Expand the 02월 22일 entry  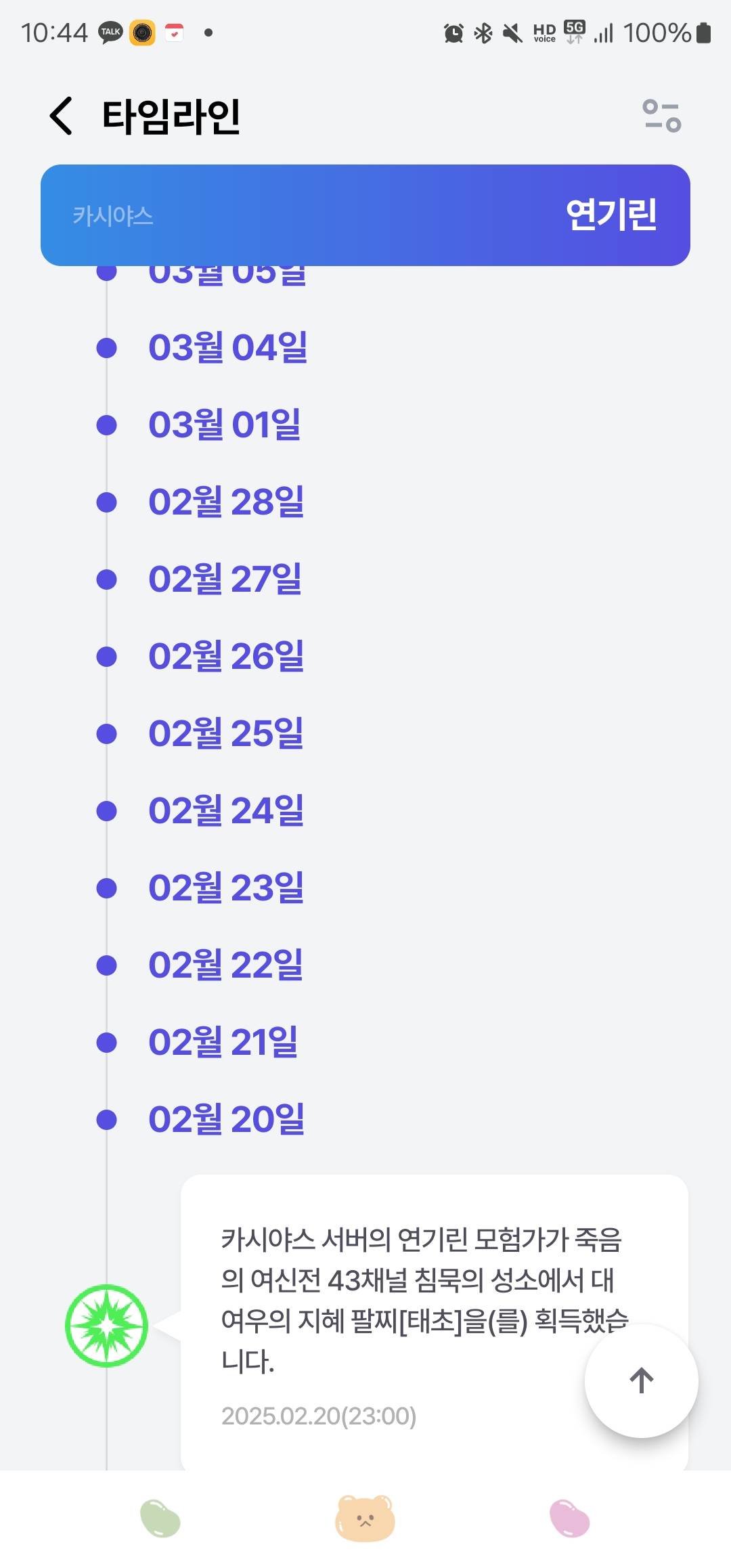click(225, 965)
